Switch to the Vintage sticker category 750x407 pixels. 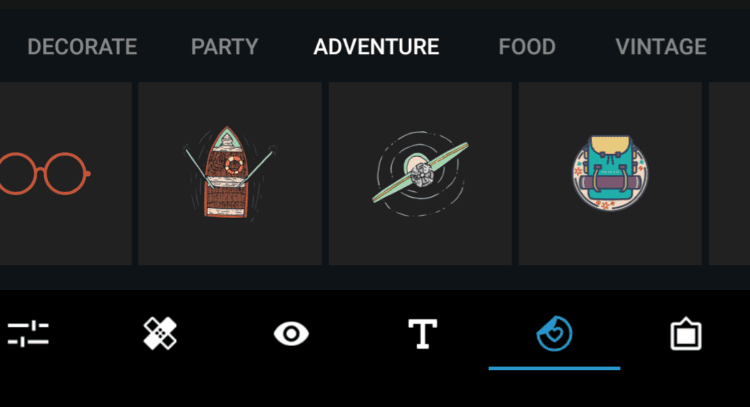(x=661, y=47)
